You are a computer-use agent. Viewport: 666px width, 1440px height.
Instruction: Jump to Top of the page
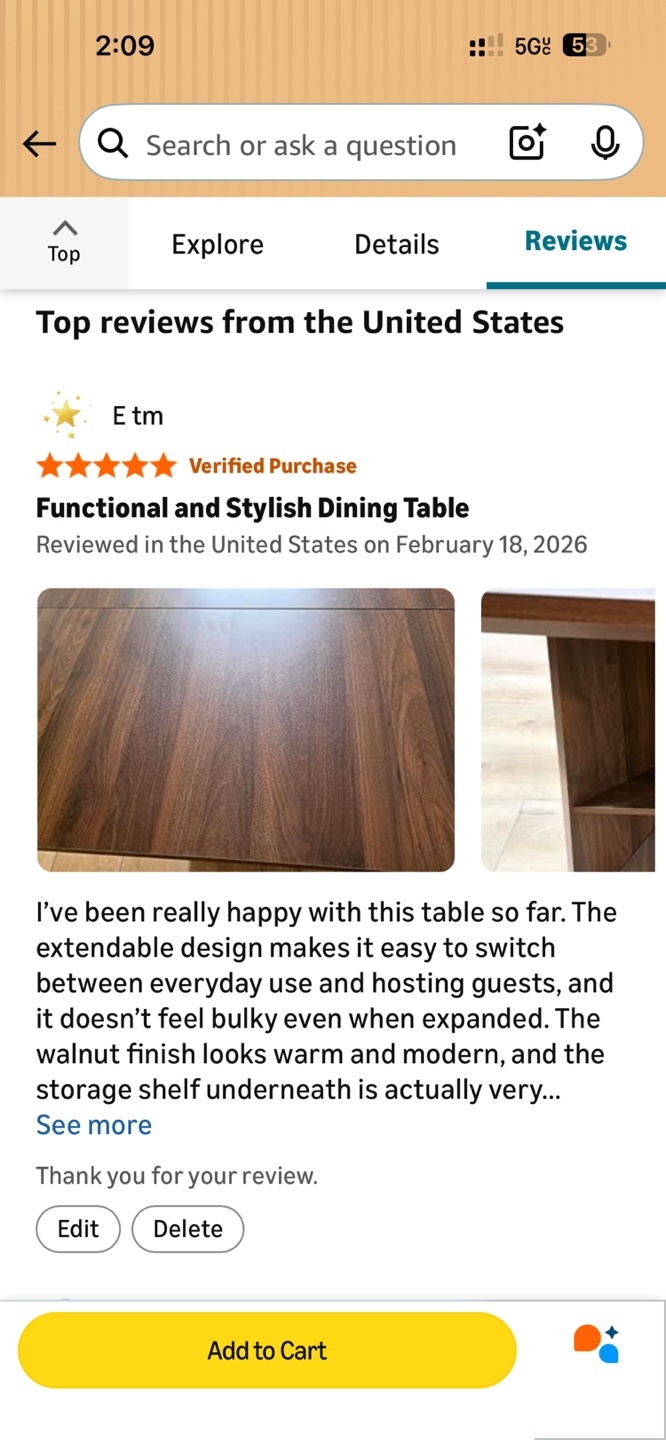[64, 242]
